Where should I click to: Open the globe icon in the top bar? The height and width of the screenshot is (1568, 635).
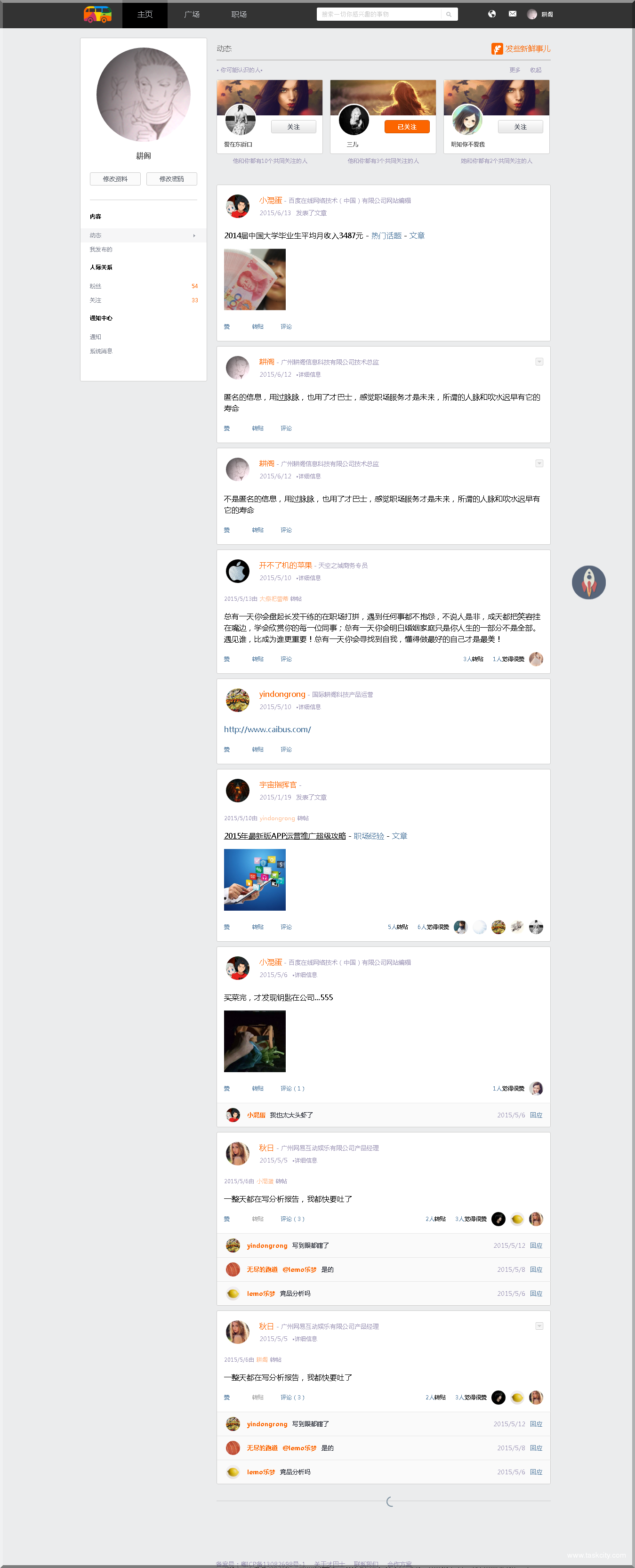(x=492, y=13)
